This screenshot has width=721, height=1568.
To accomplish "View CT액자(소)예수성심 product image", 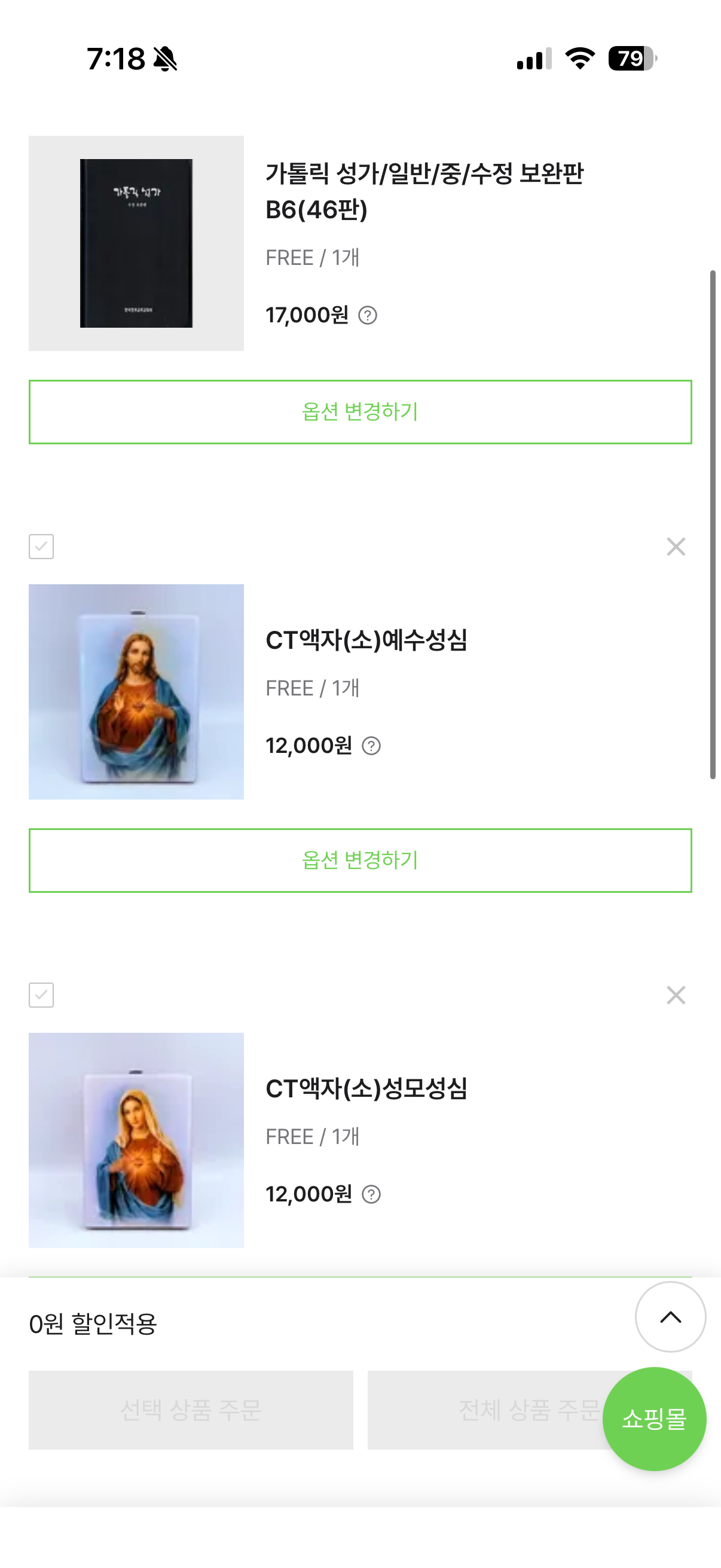I will 136,692.
